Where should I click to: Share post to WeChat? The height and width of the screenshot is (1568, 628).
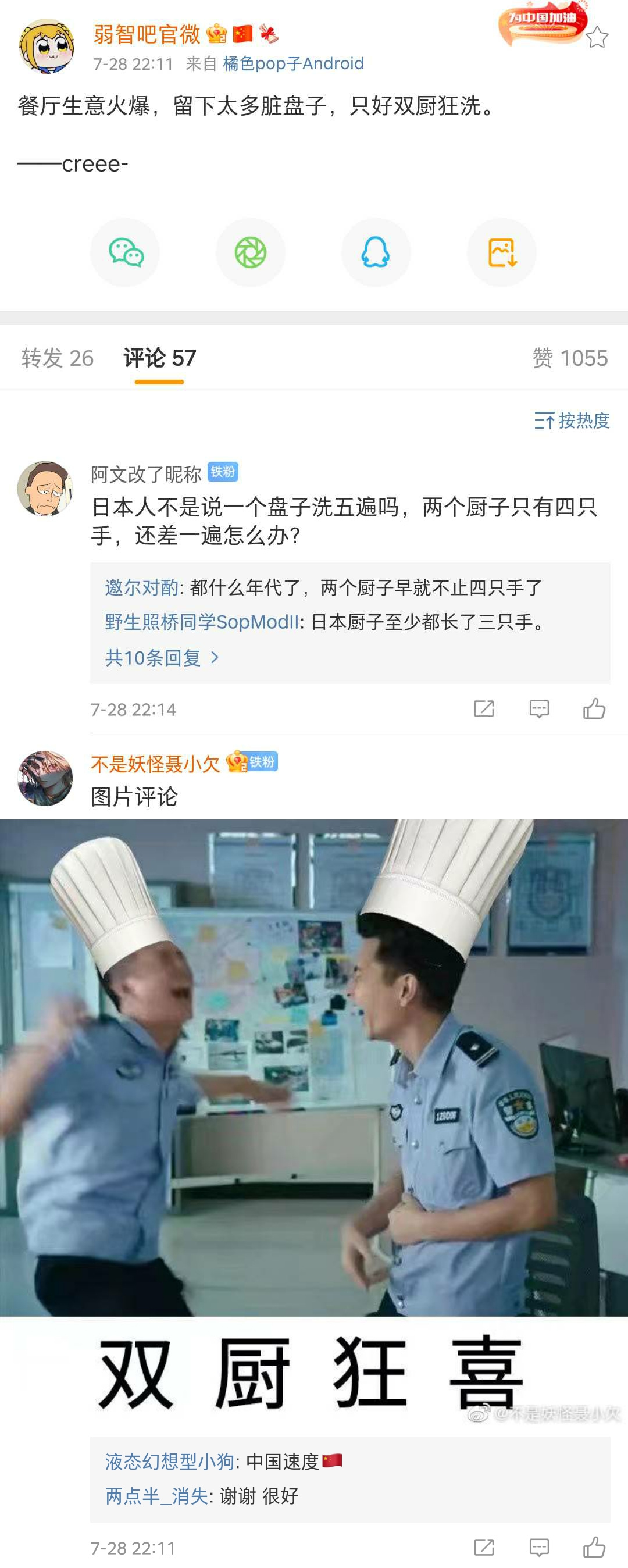[x=126, y=252]
